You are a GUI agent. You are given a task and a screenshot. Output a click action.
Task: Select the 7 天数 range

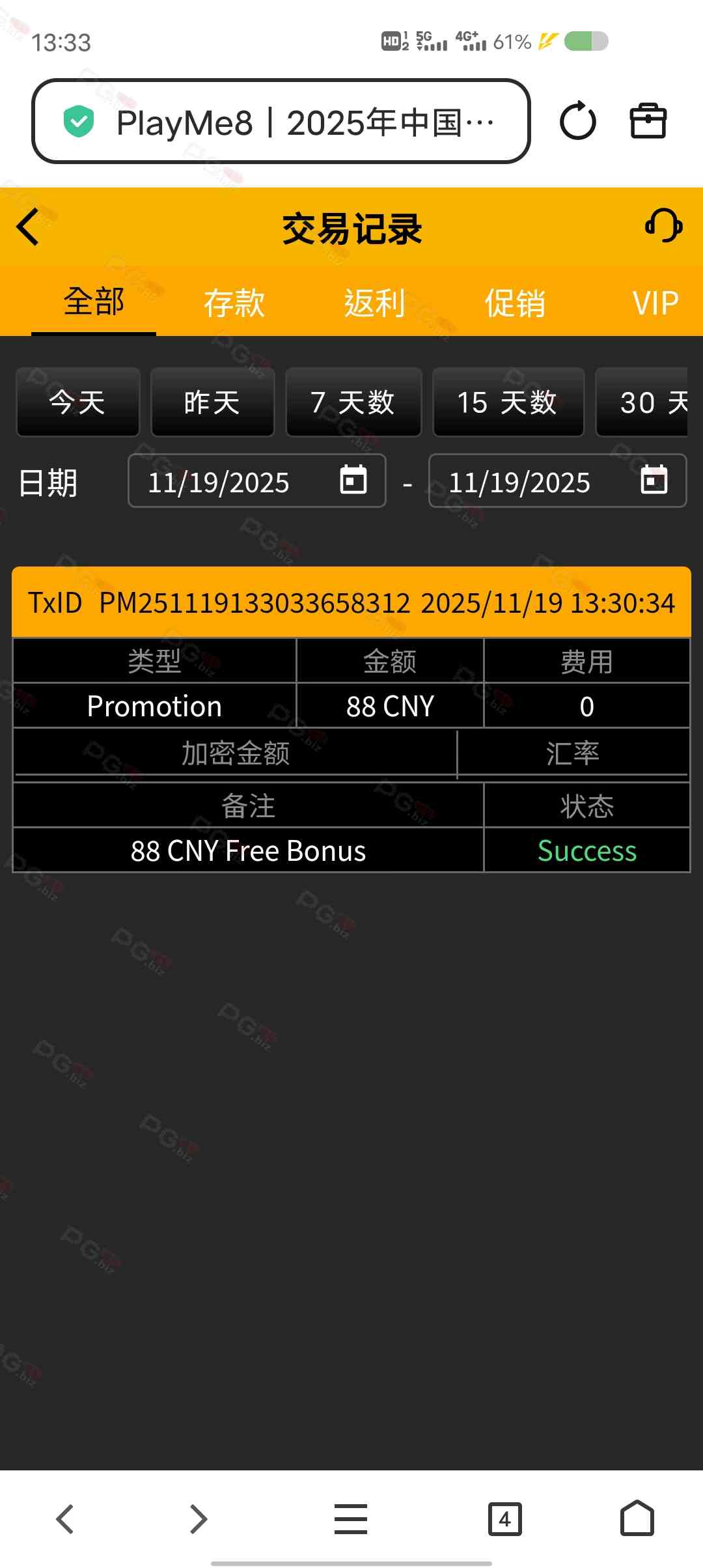click(x=353, y=402)
